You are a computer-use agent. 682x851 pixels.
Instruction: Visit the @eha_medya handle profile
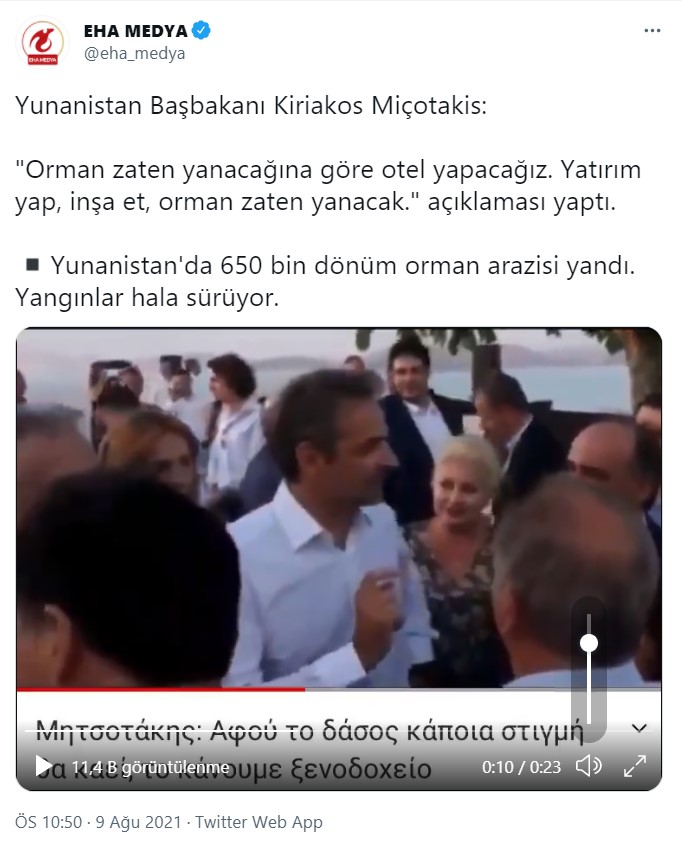coord(135,54)
